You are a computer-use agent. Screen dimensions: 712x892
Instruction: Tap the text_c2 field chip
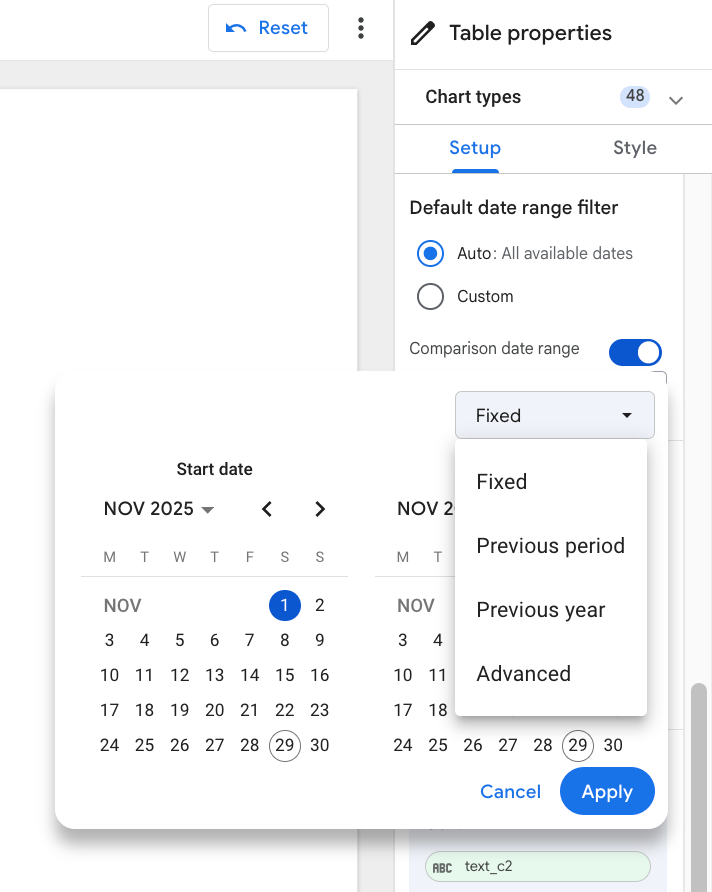537,866
